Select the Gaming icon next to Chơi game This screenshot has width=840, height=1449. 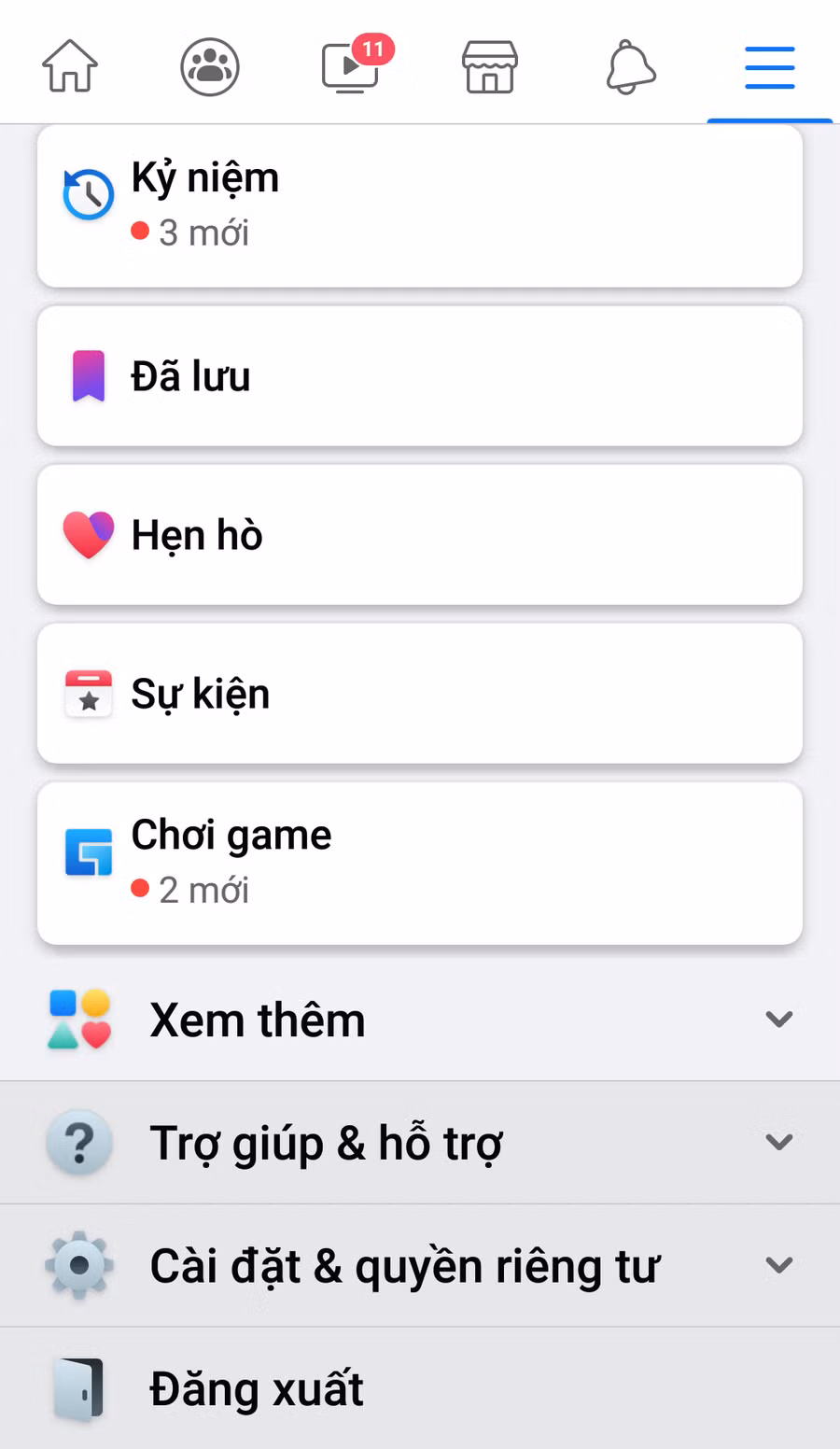pyautogui.click(x=87, y=852)
